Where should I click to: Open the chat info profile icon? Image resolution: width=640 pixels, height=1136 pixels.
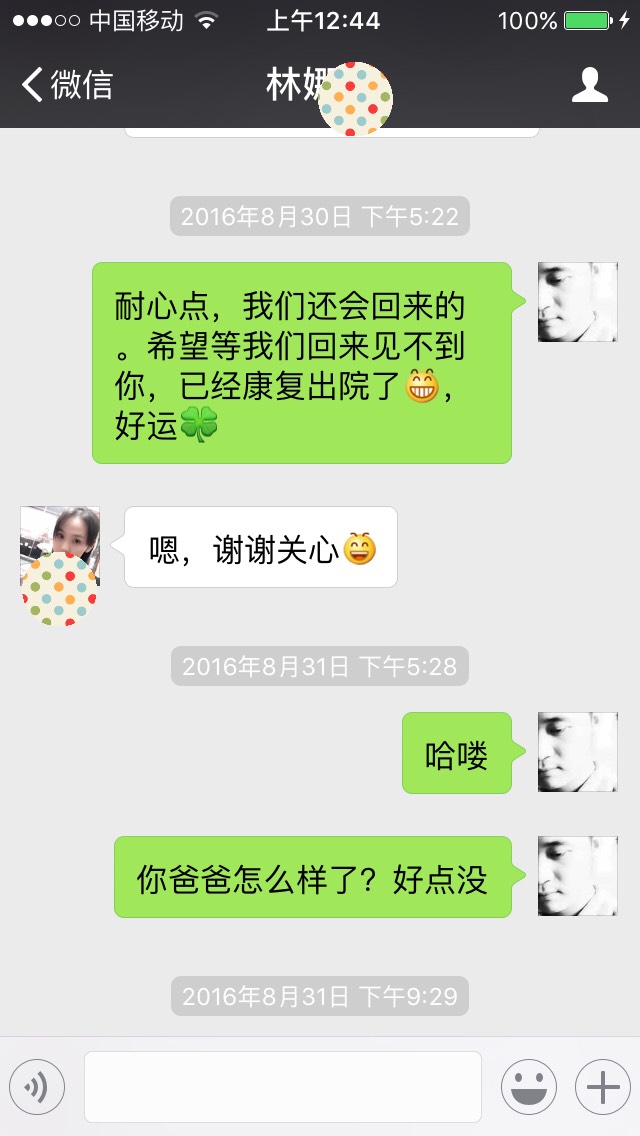589,85
